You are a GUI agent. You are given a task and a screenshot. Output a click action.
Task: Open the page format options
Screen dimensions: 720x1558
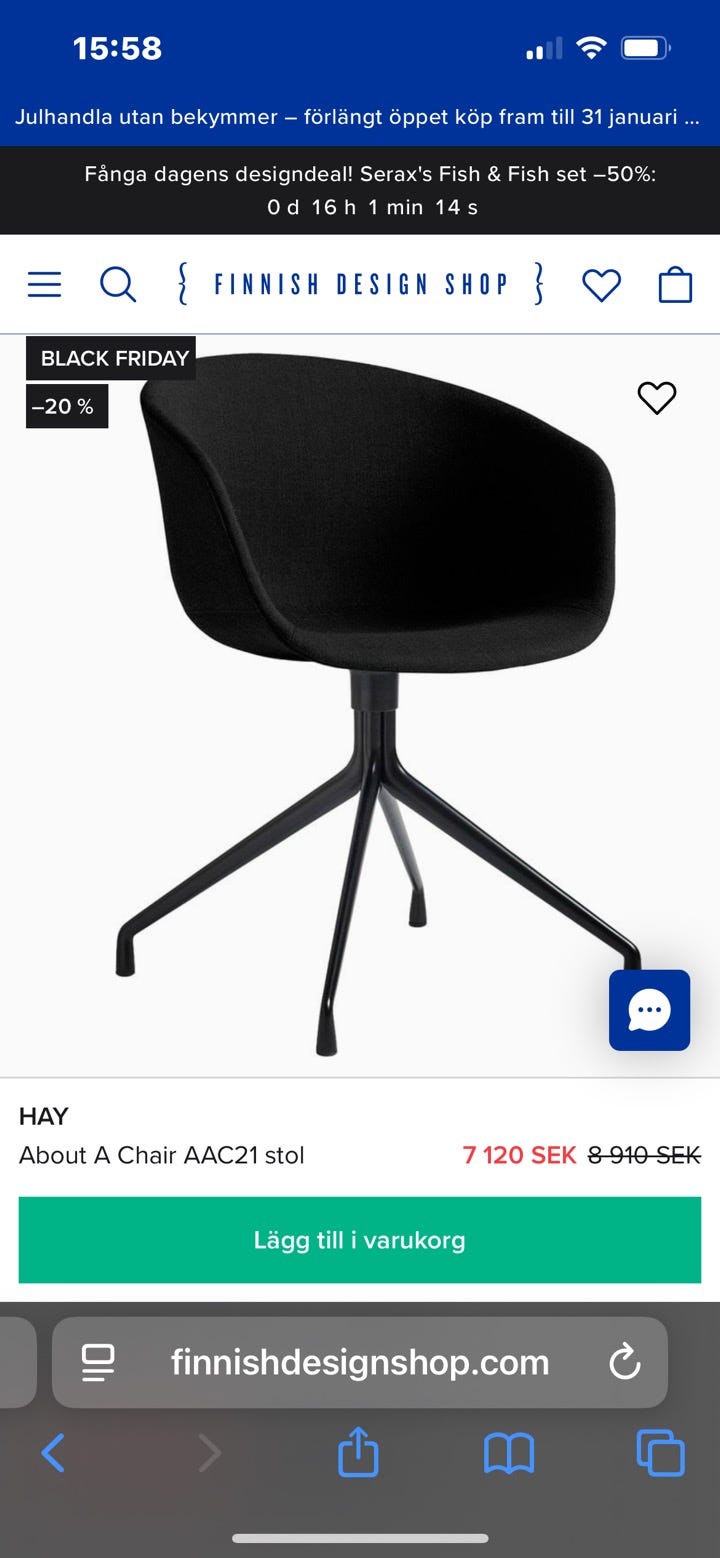tap(98, 1362)
